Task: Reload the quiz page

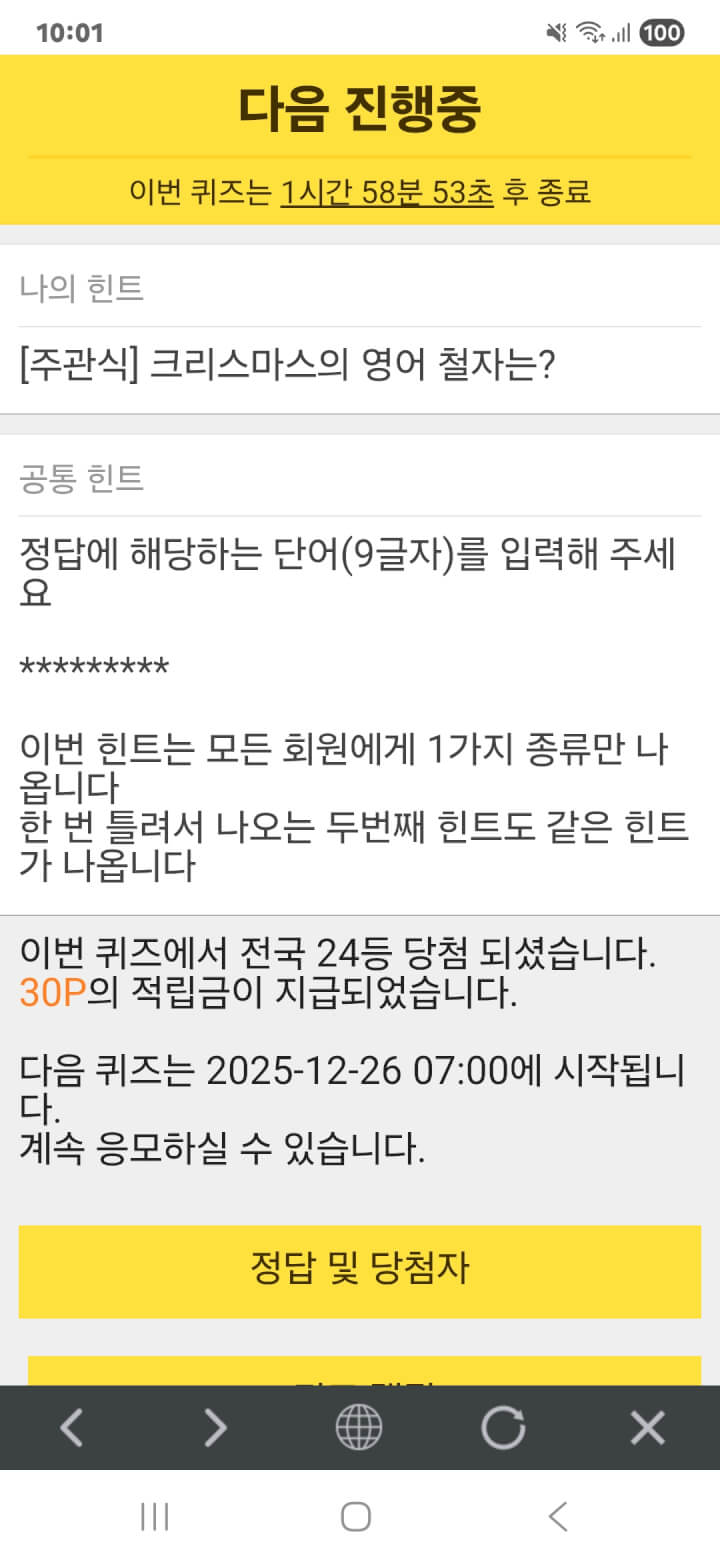Action: click(x=503, y=1427)
